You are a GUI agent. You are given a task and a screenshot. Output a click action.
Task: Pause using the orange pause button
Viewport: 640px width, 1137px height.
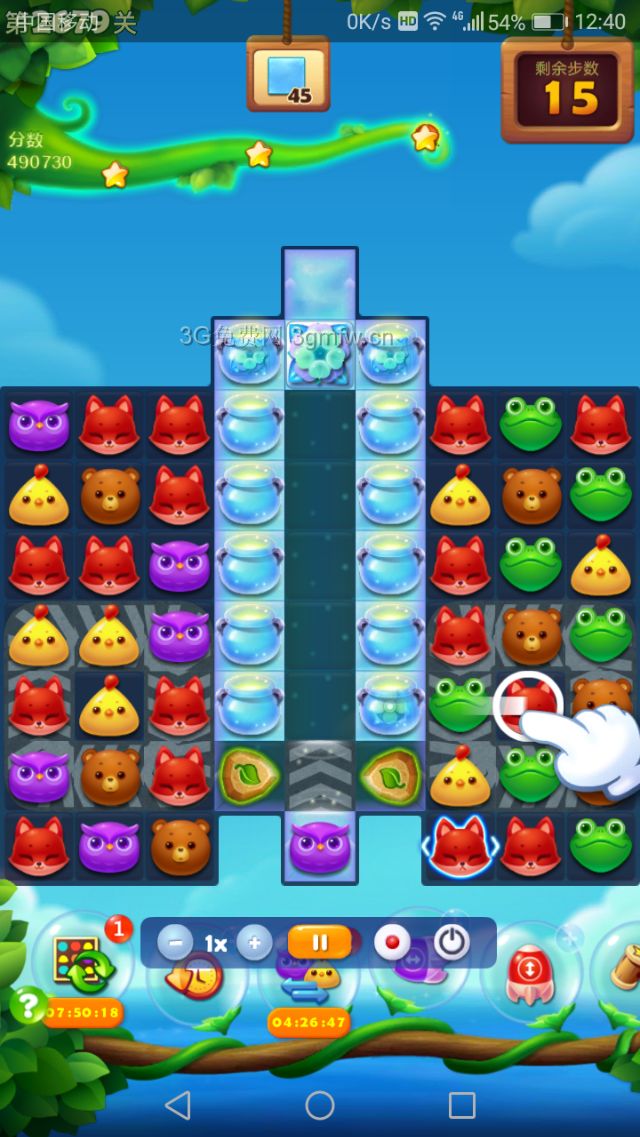320,942
